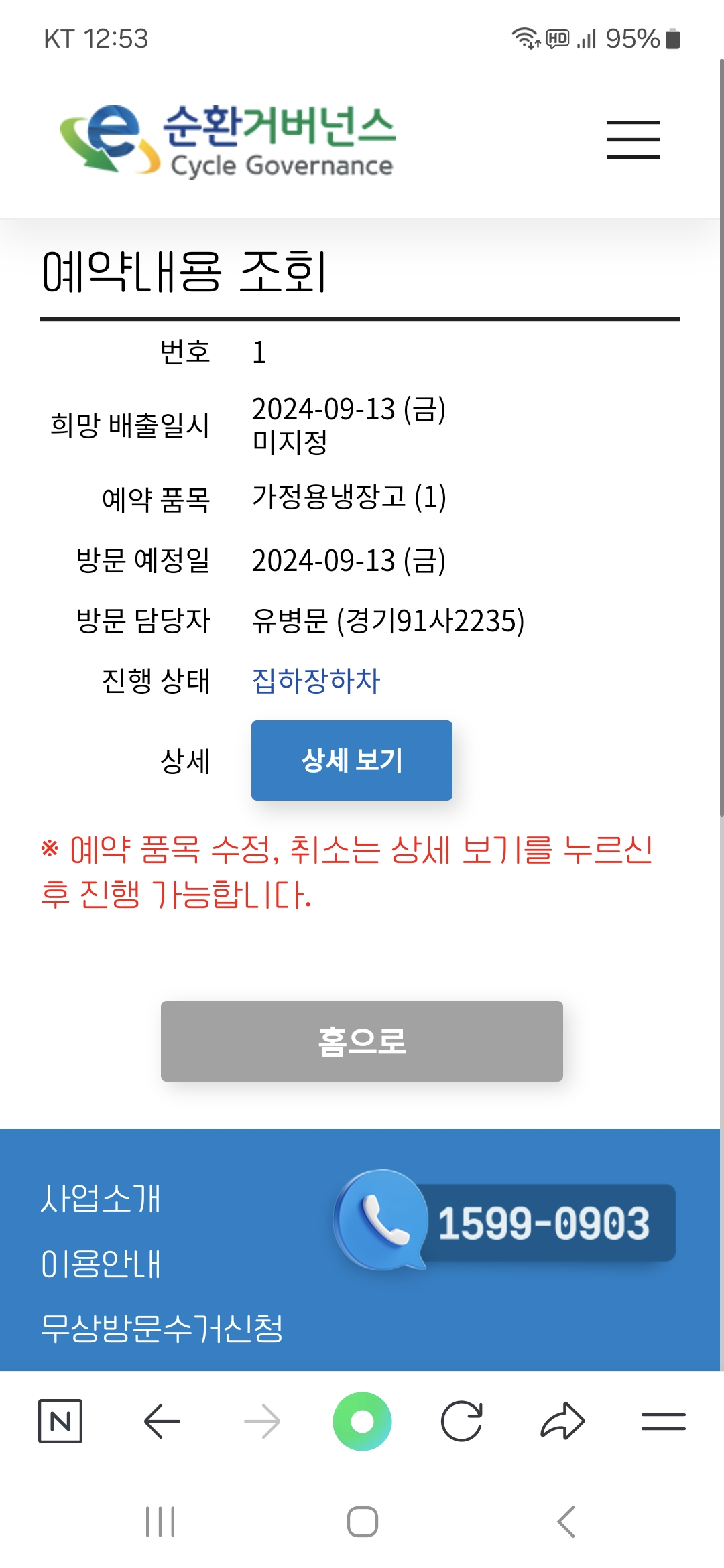Open 무상방문수거신청 in the footer
Viewport: 724px width, 1568px height.
[162, 1328]
